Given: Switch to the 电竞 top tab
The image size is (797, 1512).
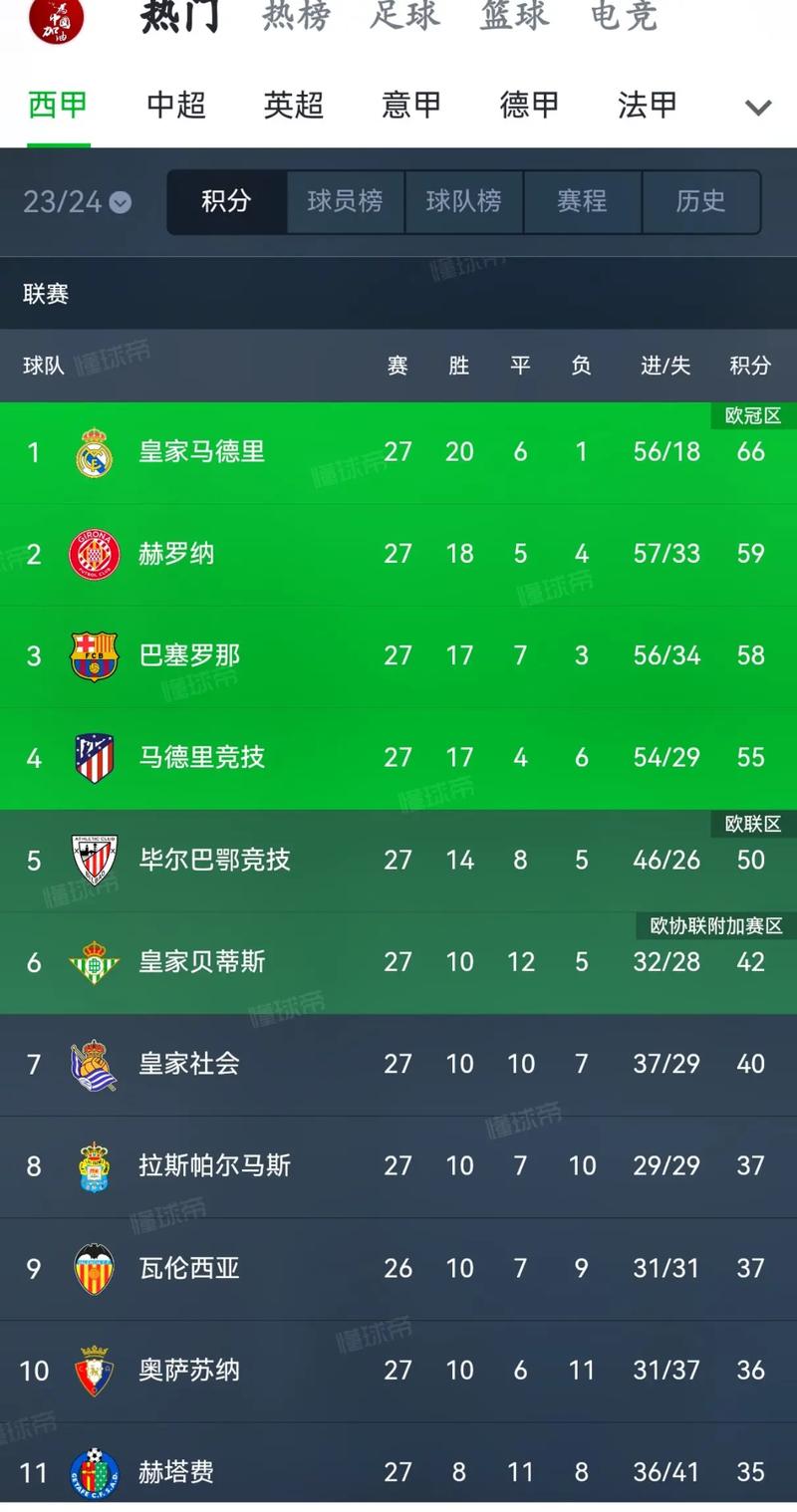Looking at the screenshot, I should click(624, 17).
